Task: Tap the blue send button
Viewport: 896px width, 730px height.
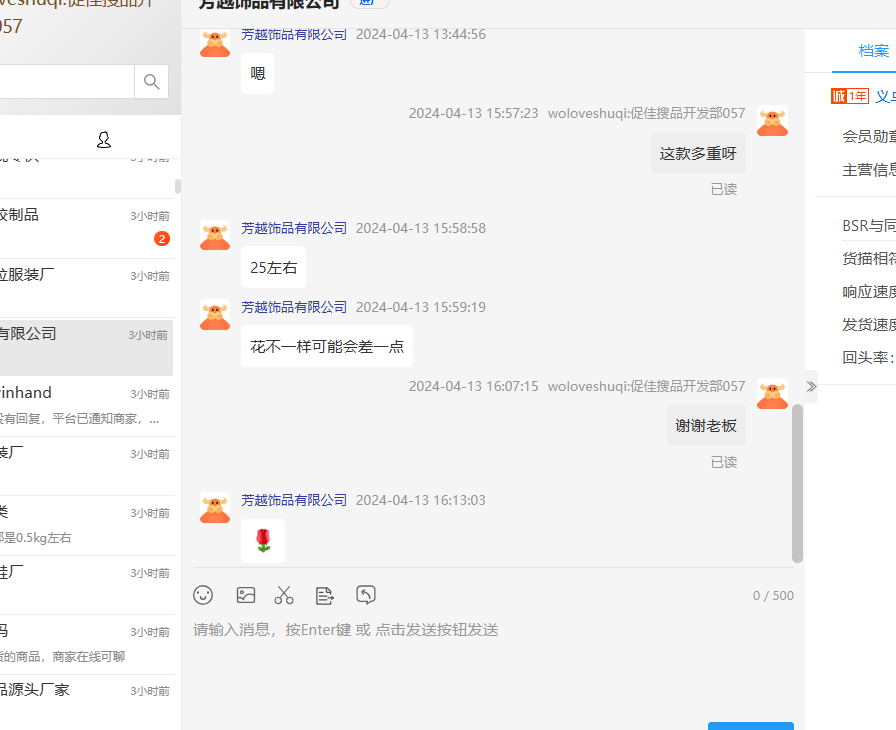Action: tap(750, 725)
